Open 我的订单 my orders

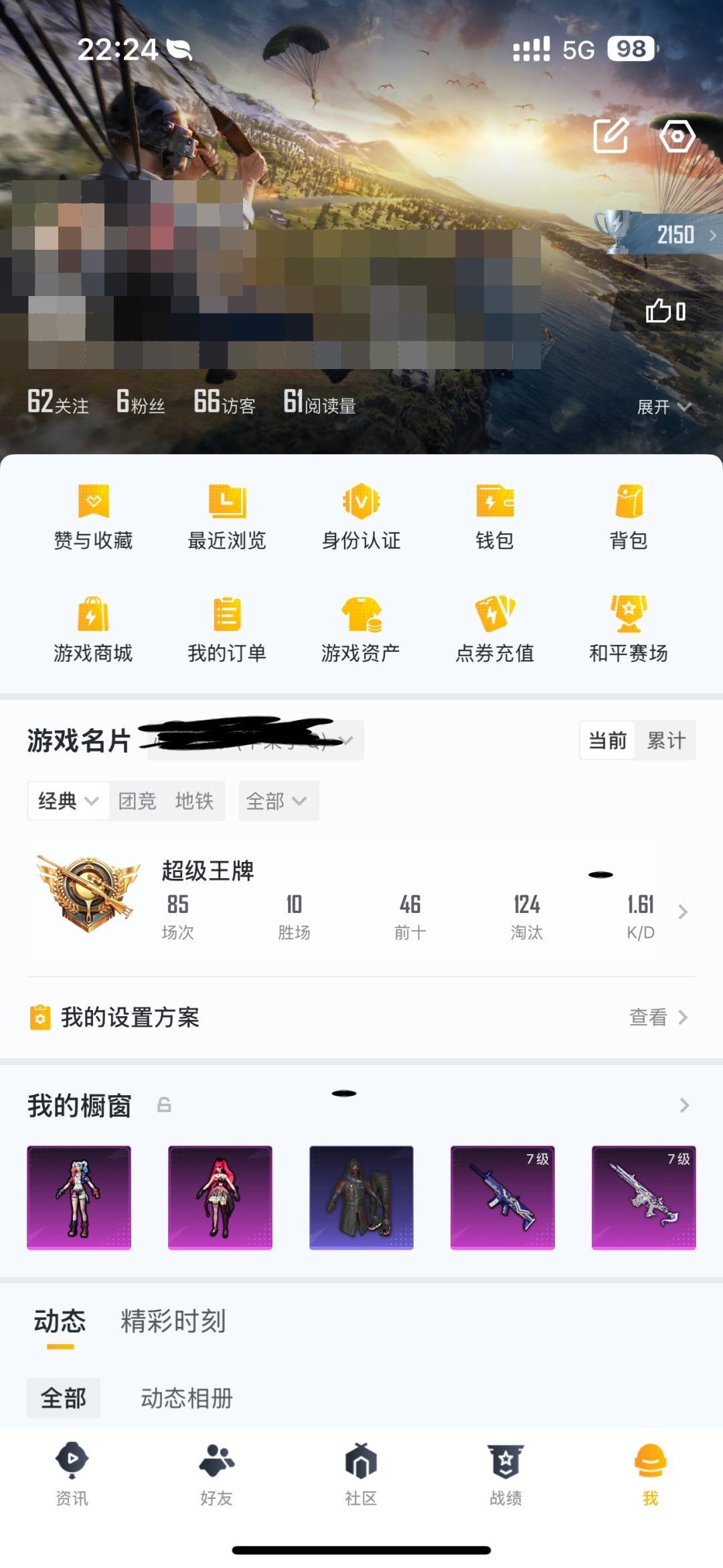[228, 630]
